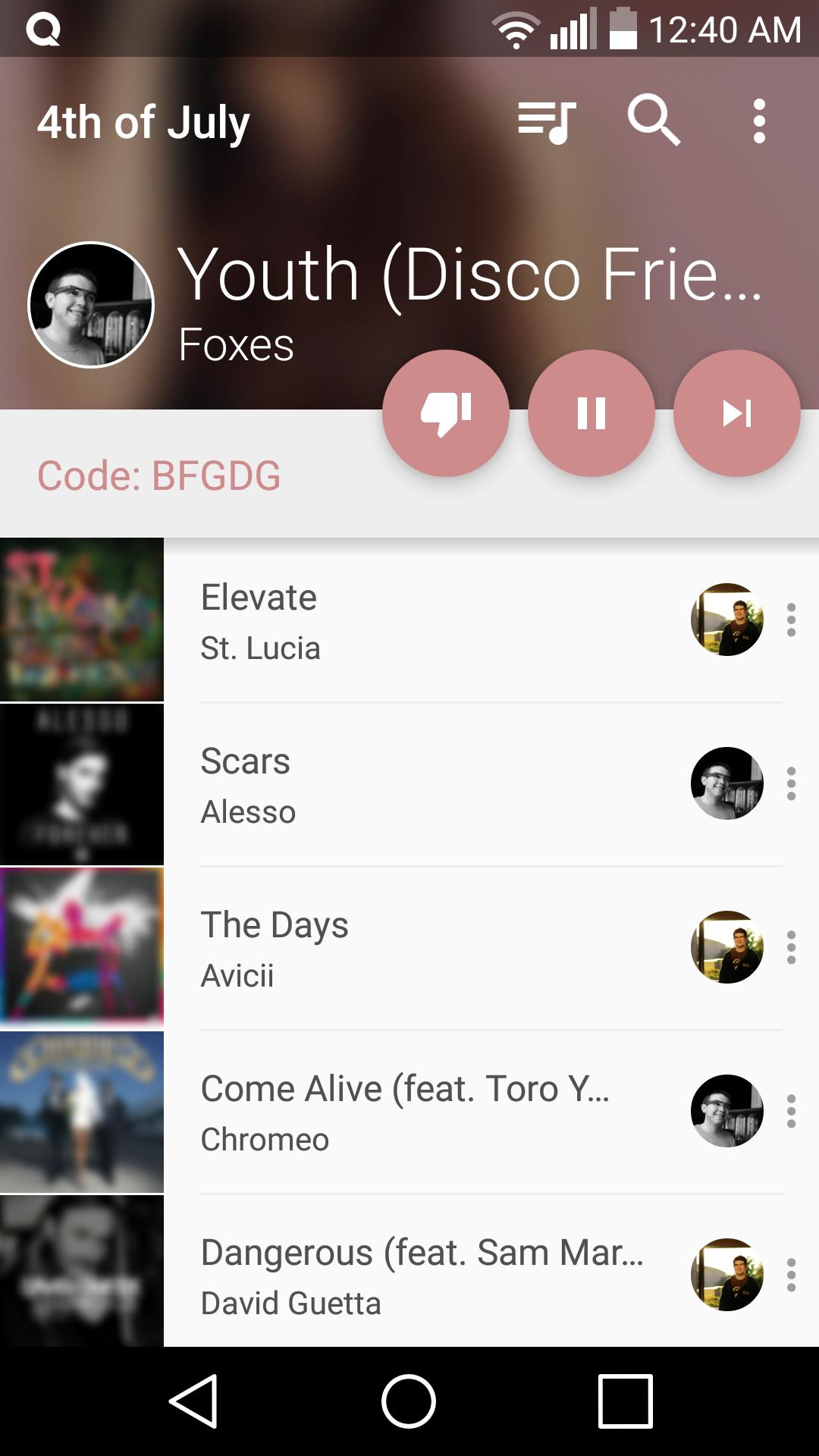Tap the Code BFGDG label
819x1456 pixels.
tap(159, 475)
